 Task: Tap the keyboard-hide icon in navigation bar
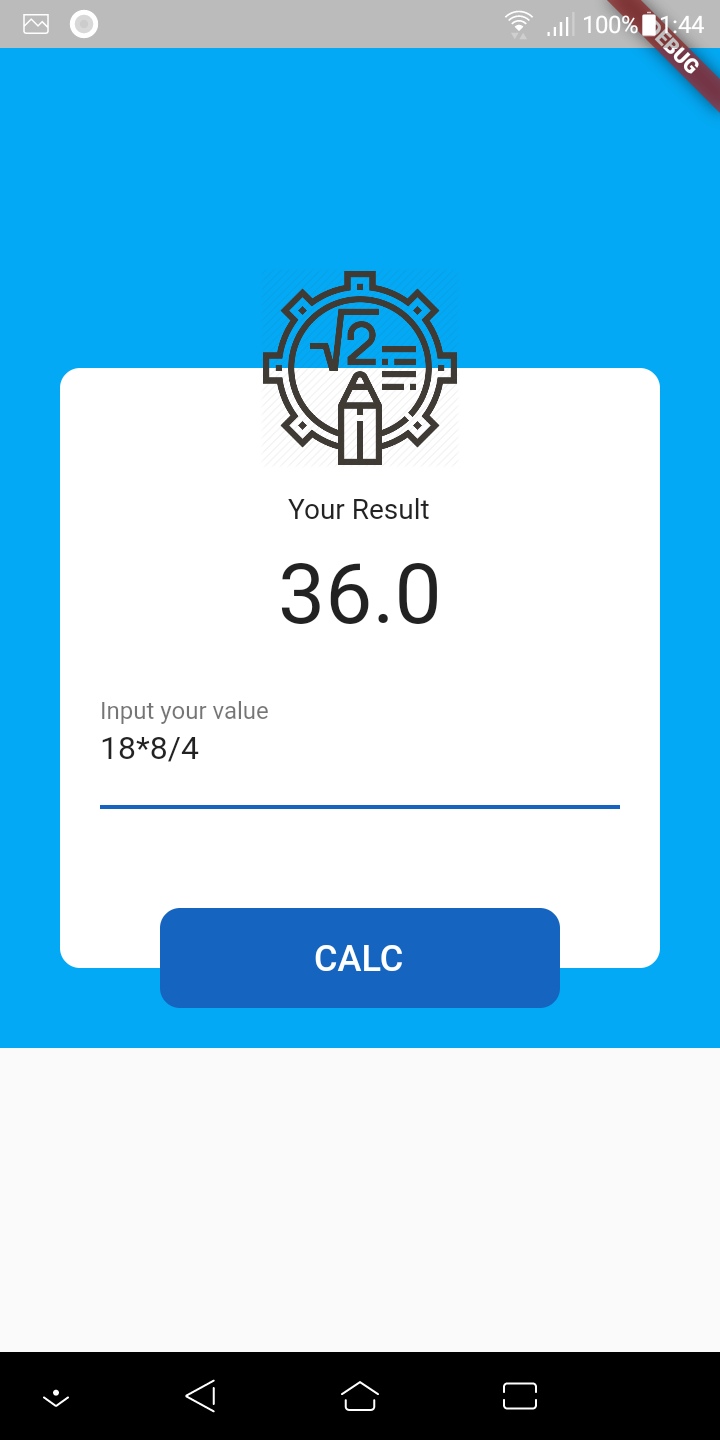55,1397
